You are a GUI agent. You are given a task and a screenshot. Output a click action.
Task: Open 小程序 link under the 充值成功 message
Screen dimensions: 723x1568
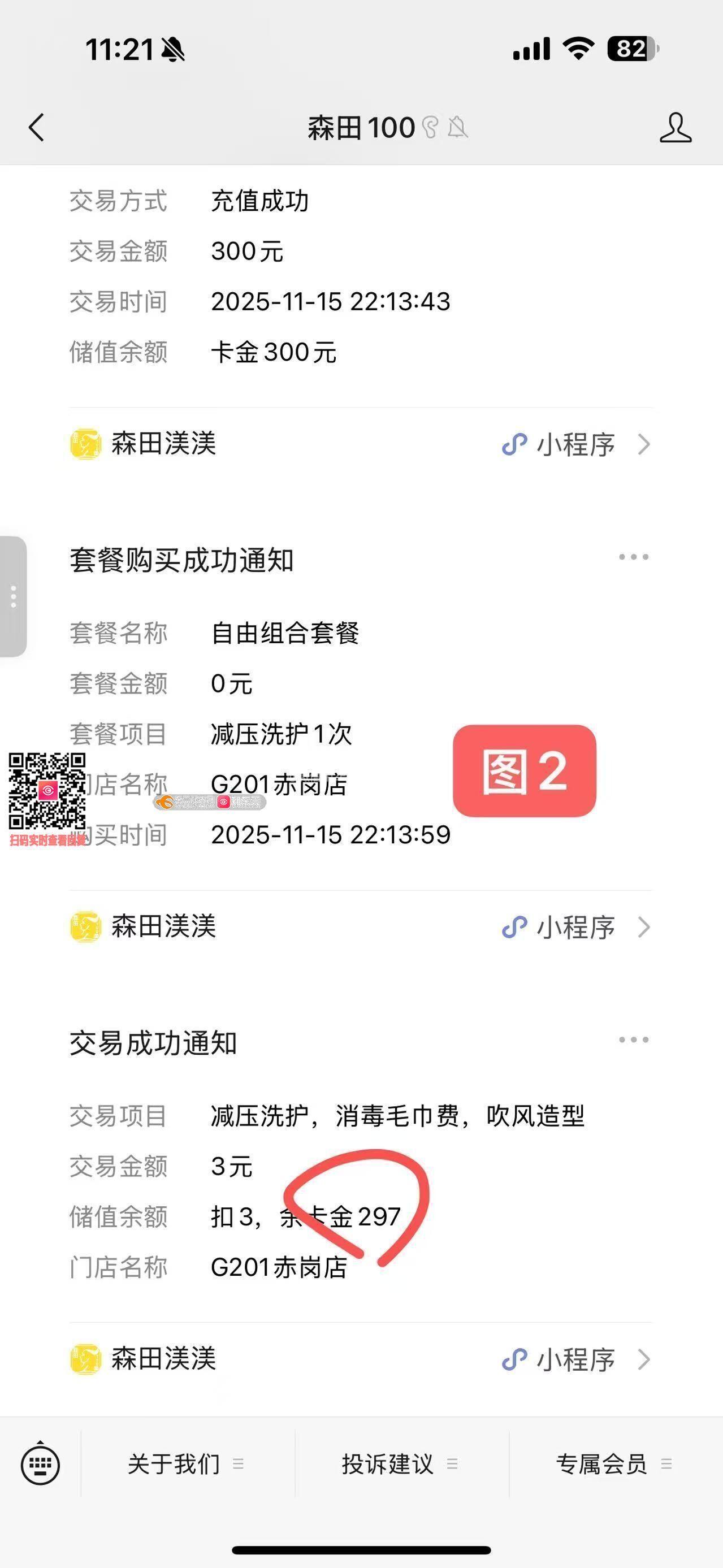pyautogui.click(x=575, y=445)
